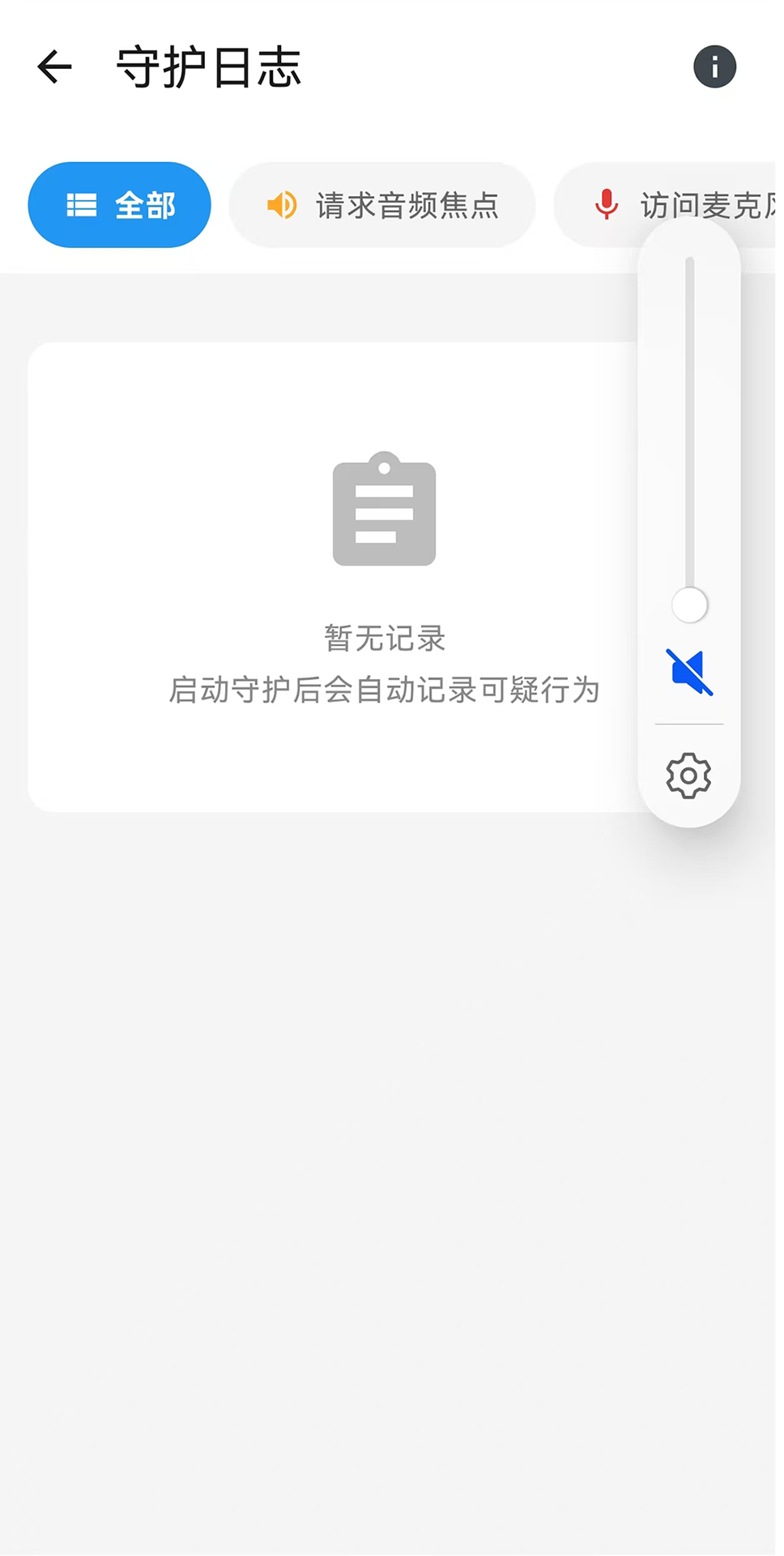The width and height of the screenshot is (784, 1556).
Task: Click the divider area above the settings gear
Action: pos(688,724)
